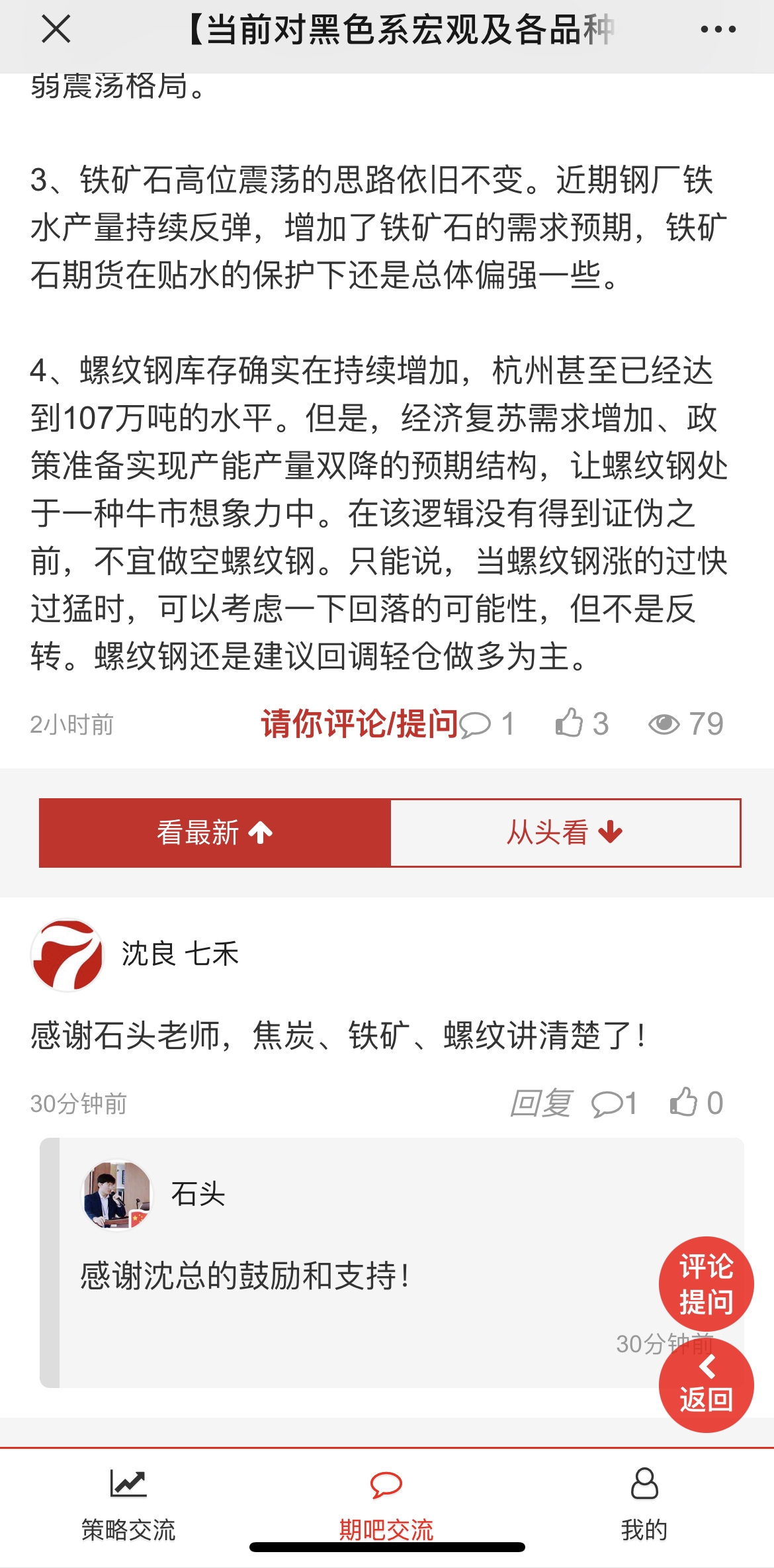
Task: Like 沈良 七禾's comment
Action: click(x=684, y=1103)
